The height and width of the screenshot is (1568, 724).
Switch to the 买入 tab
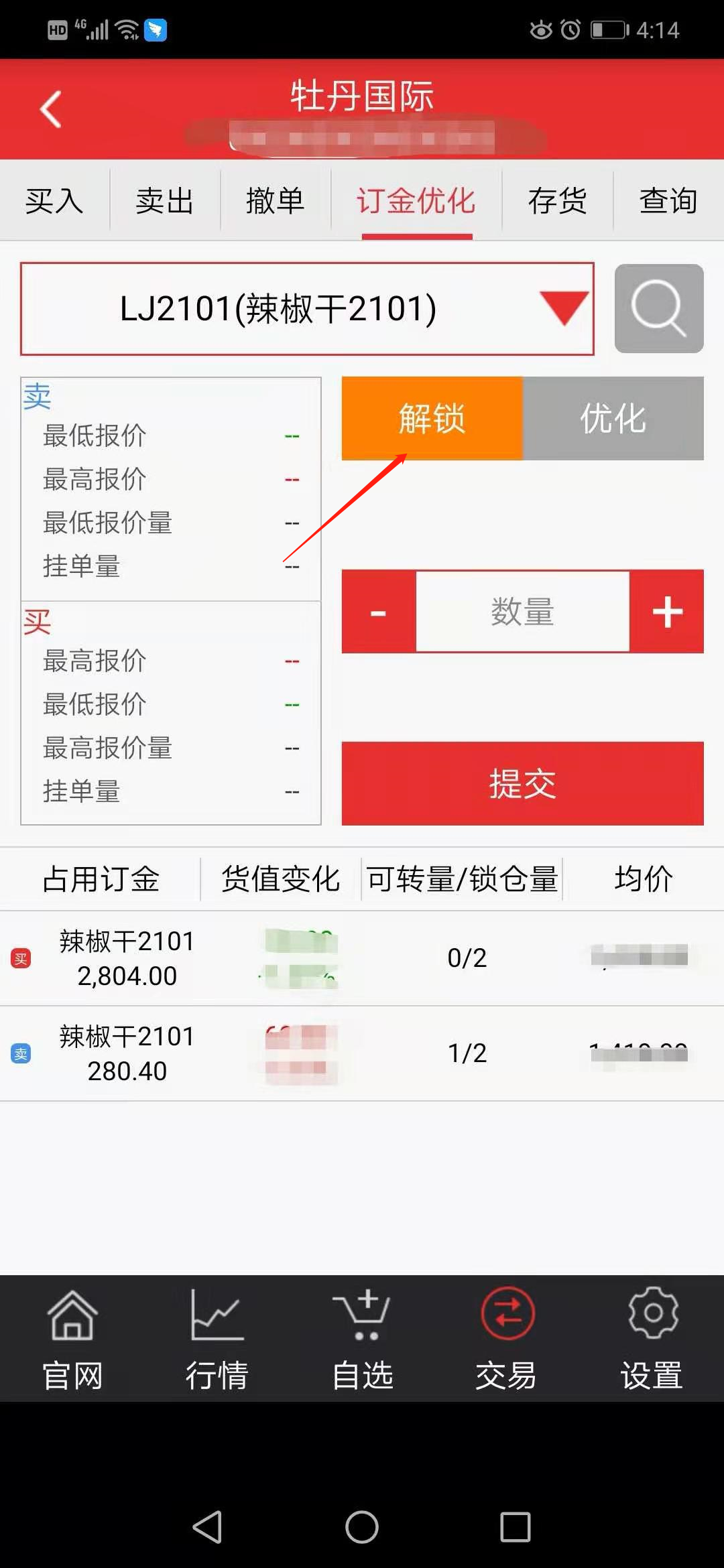(54, 201)
